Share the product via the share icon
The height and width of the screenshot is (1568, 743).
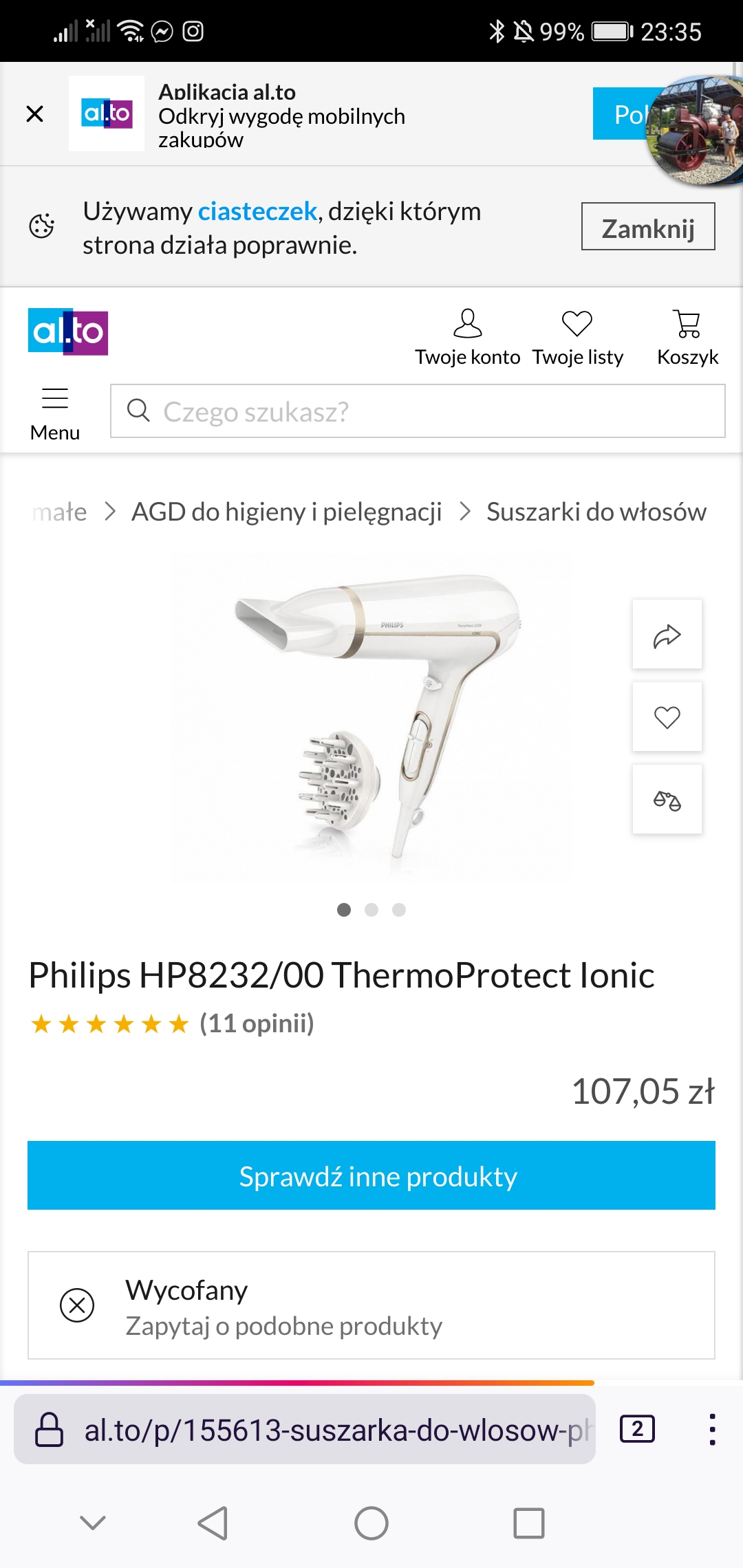click(667, 635)
